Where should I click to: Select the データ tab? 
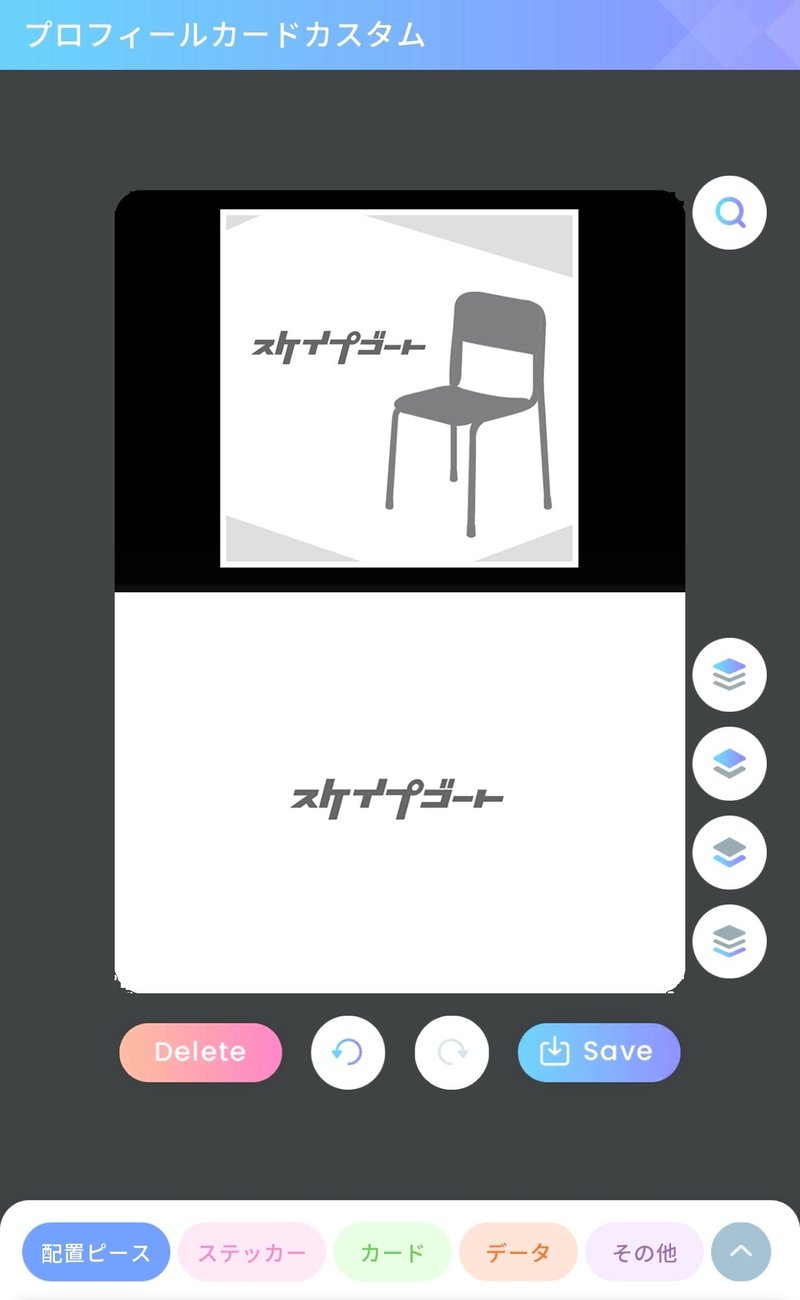click(518, 1252)
